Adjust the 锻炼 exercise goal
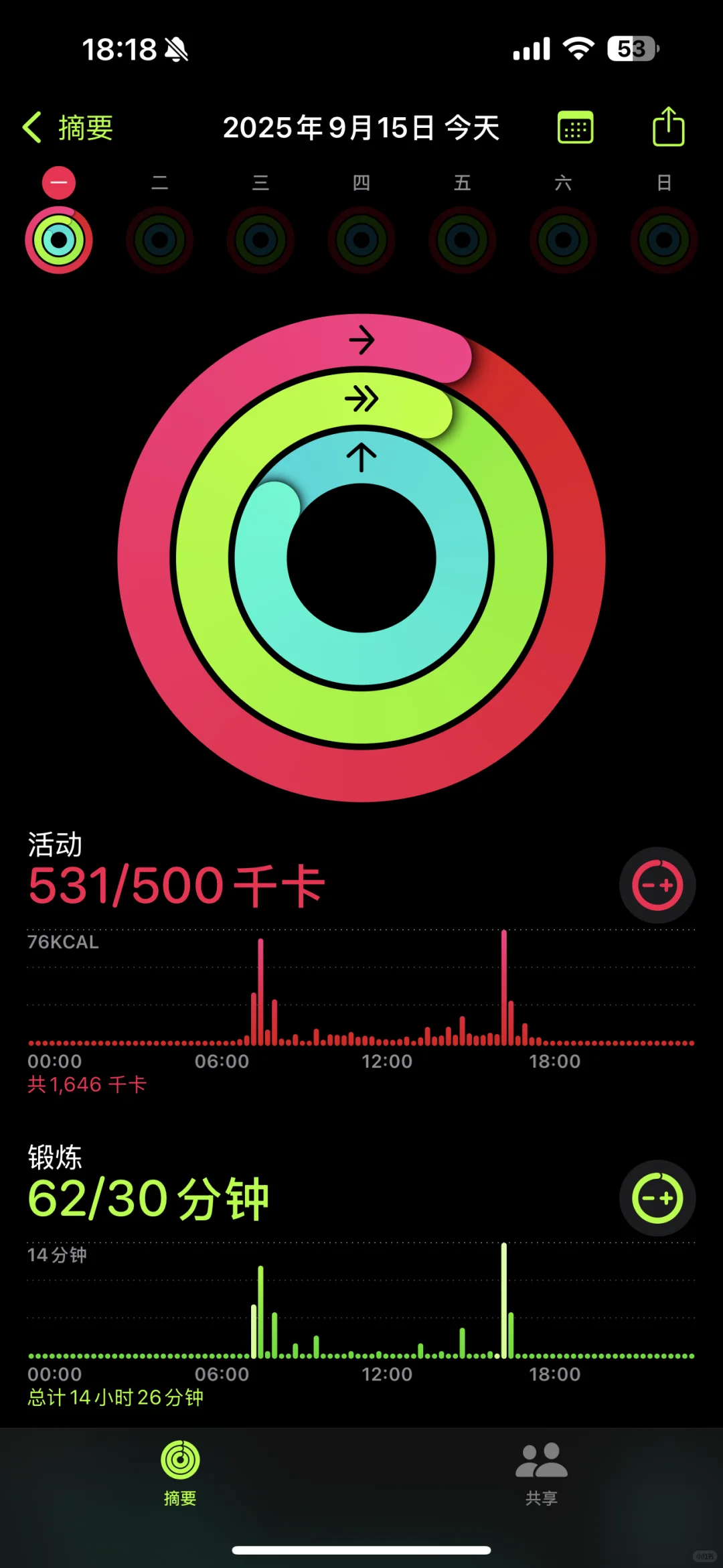 (x=657, y=1198)
